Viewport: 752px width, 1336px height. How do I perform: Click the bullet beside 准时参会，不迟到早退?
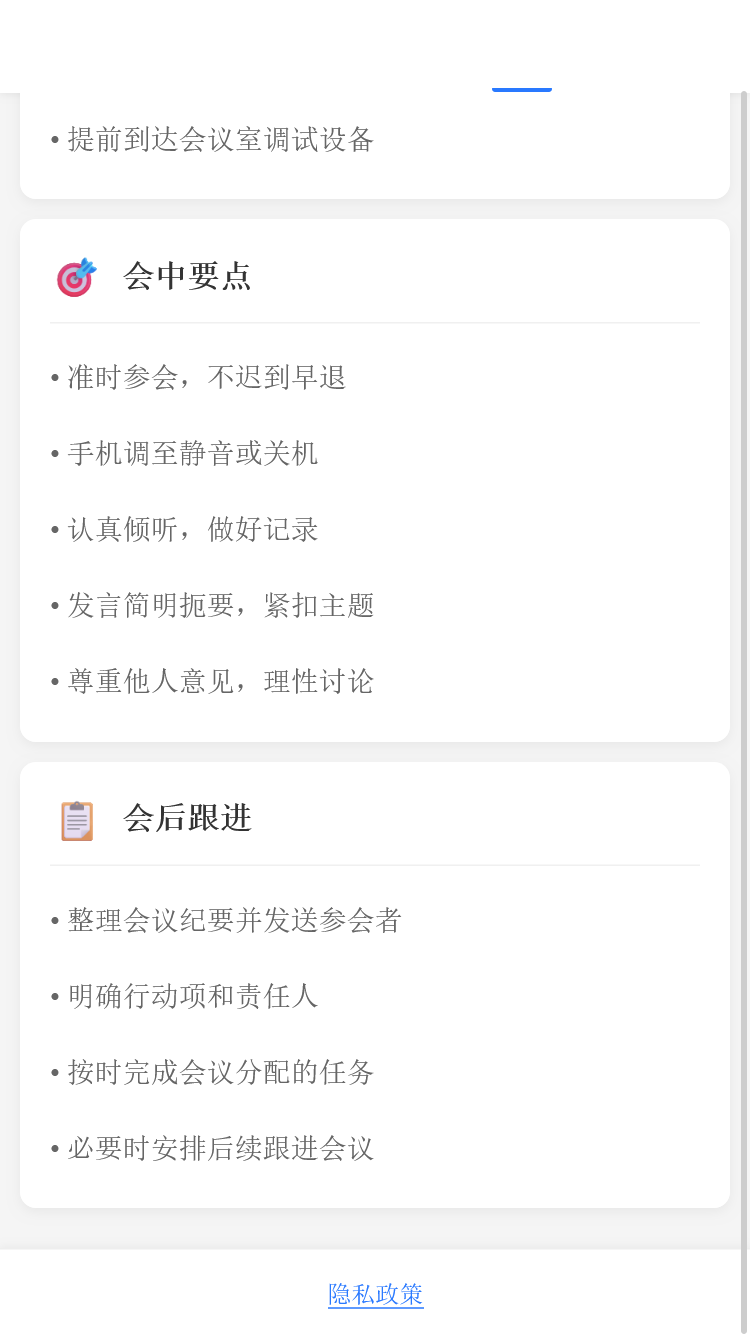tap(55, 377)
